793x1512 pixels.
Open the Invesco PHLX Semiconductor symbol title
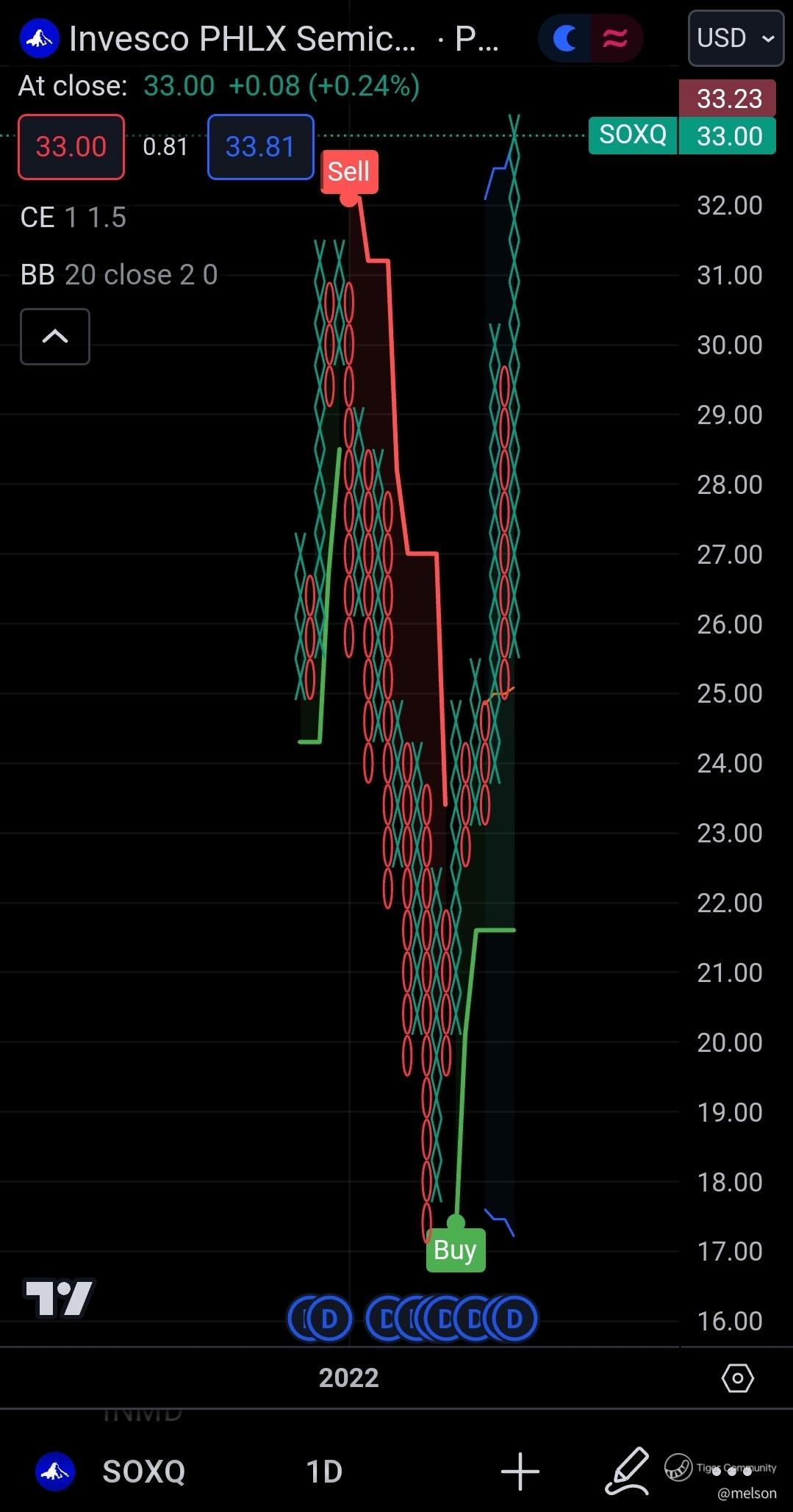point(243,39)
